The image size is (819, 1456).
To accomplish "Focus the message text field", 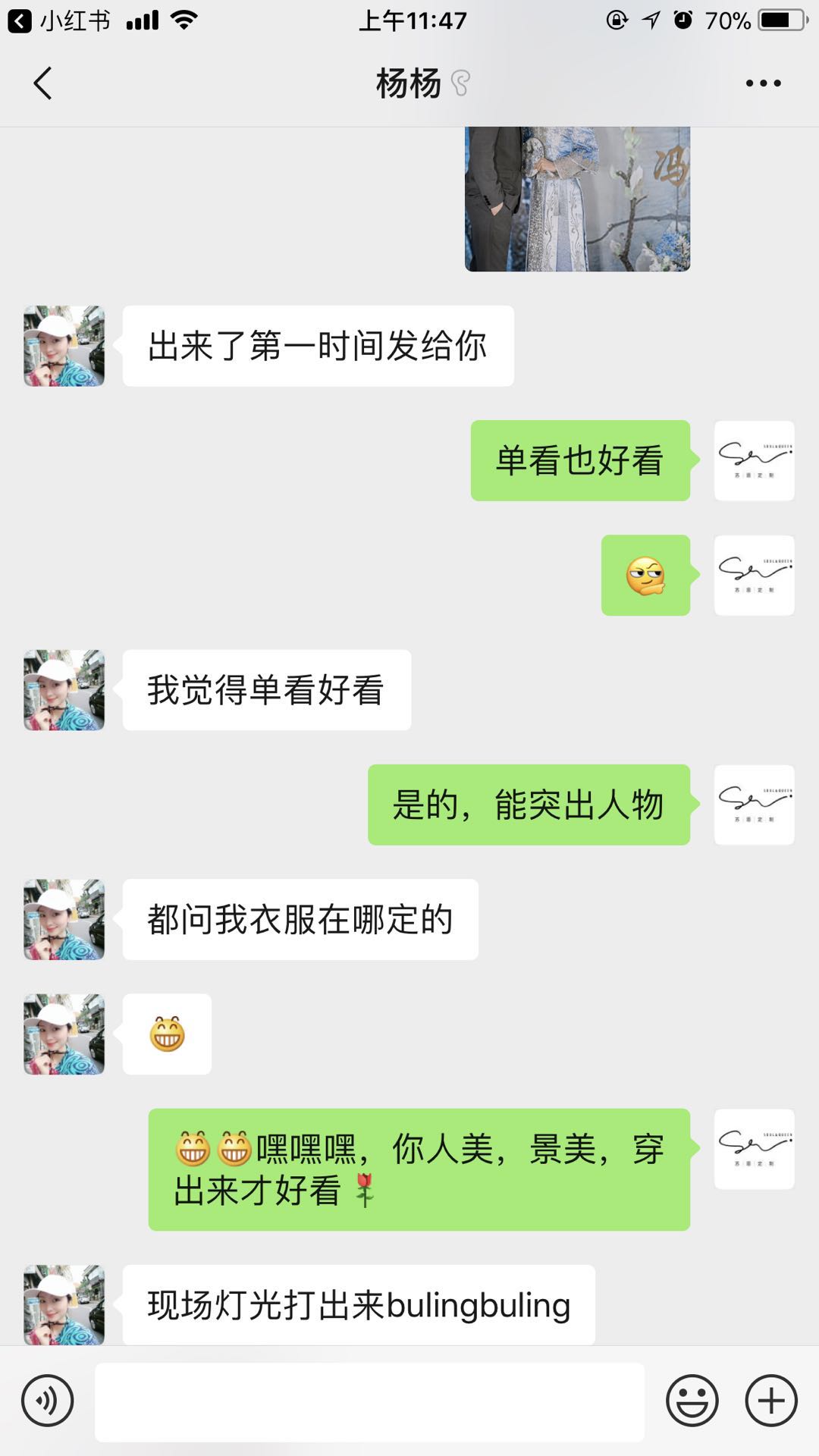I will coord(369,1401).
